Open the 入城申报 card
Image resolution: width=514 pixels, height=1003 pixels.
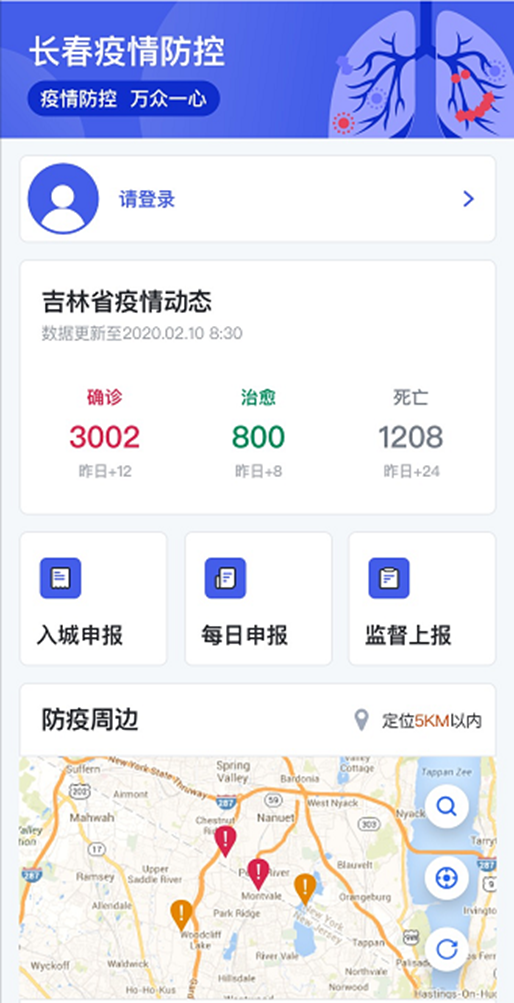93,599
